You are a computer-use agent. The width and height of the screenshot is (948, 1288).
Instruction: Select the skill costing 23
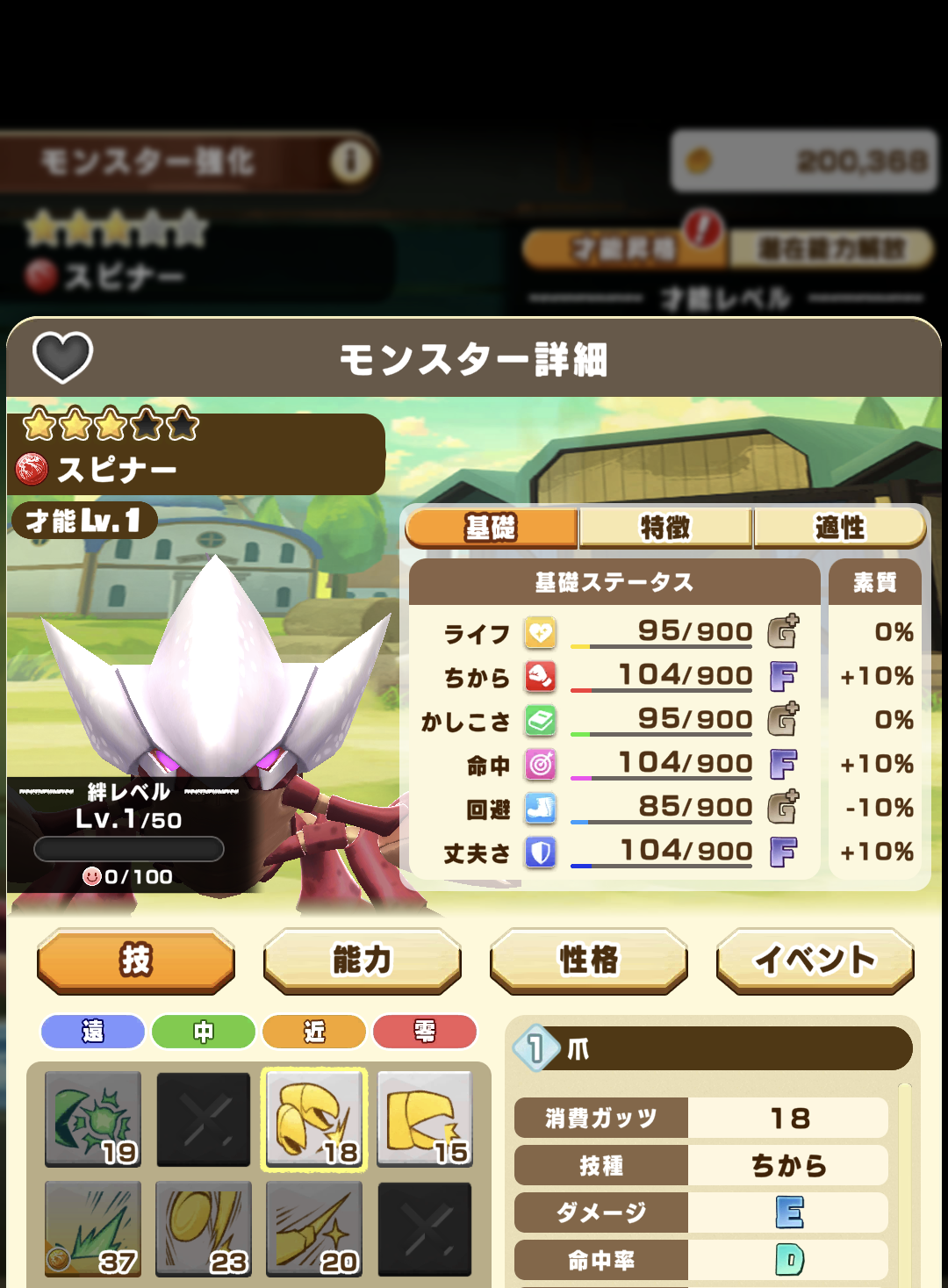coord(204,1228)
